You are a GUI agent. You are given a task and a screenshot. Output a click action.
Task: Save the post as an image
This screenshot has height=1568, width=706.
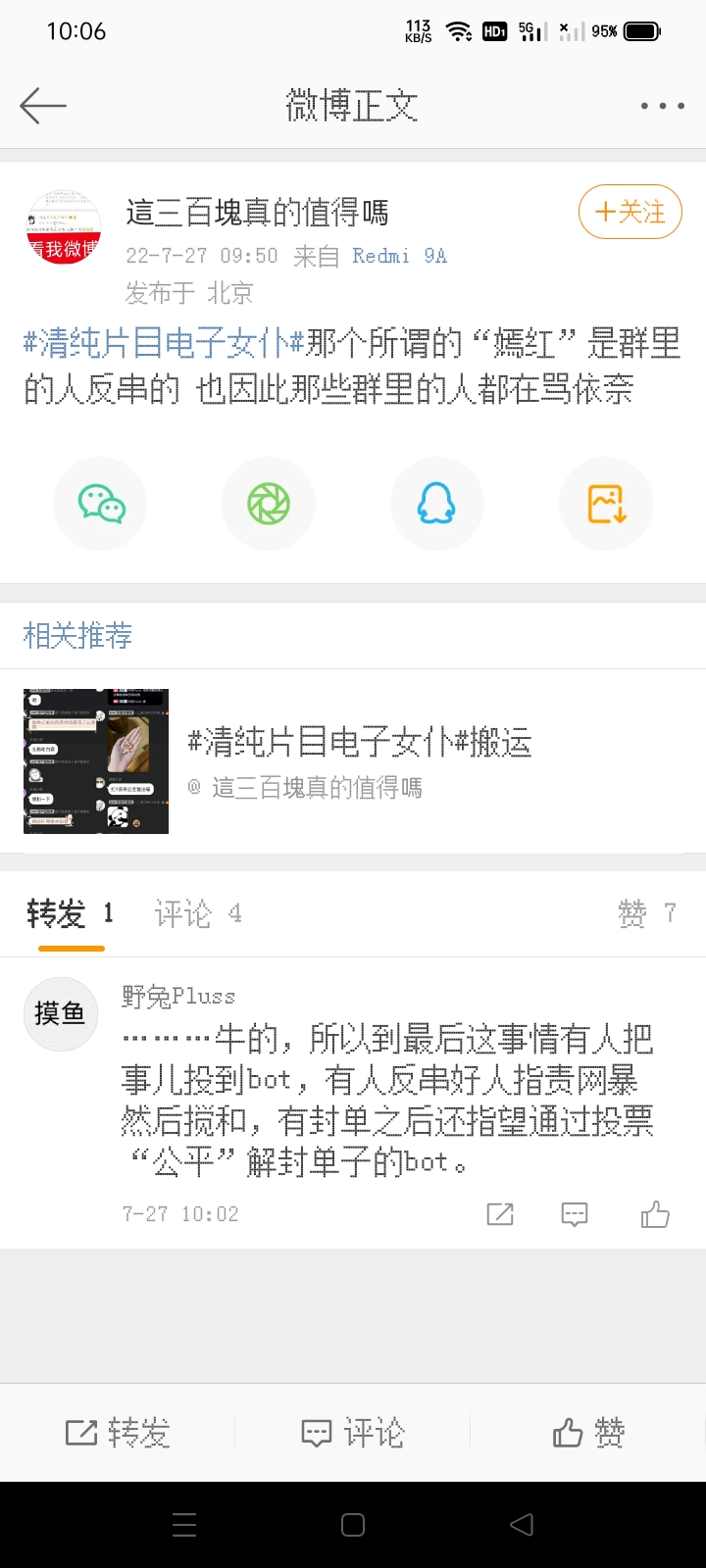tap(605, 504)
